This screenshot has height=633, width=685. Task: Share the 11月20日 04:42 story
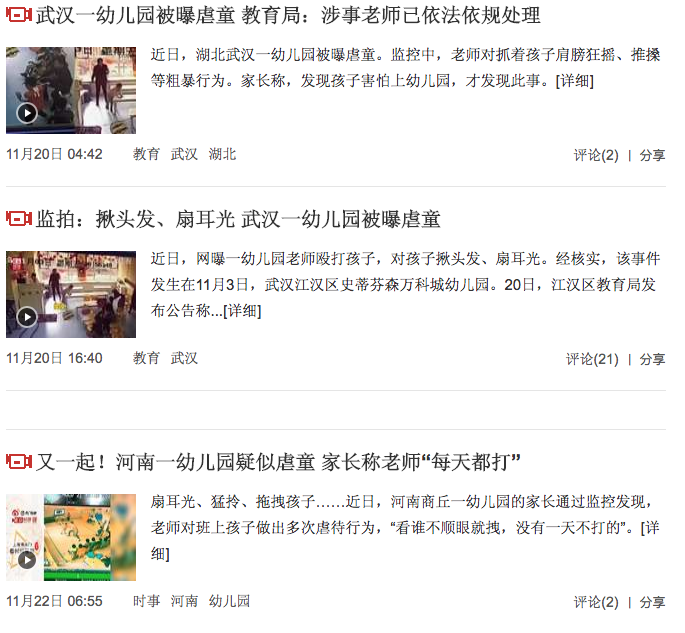point(652,155)
